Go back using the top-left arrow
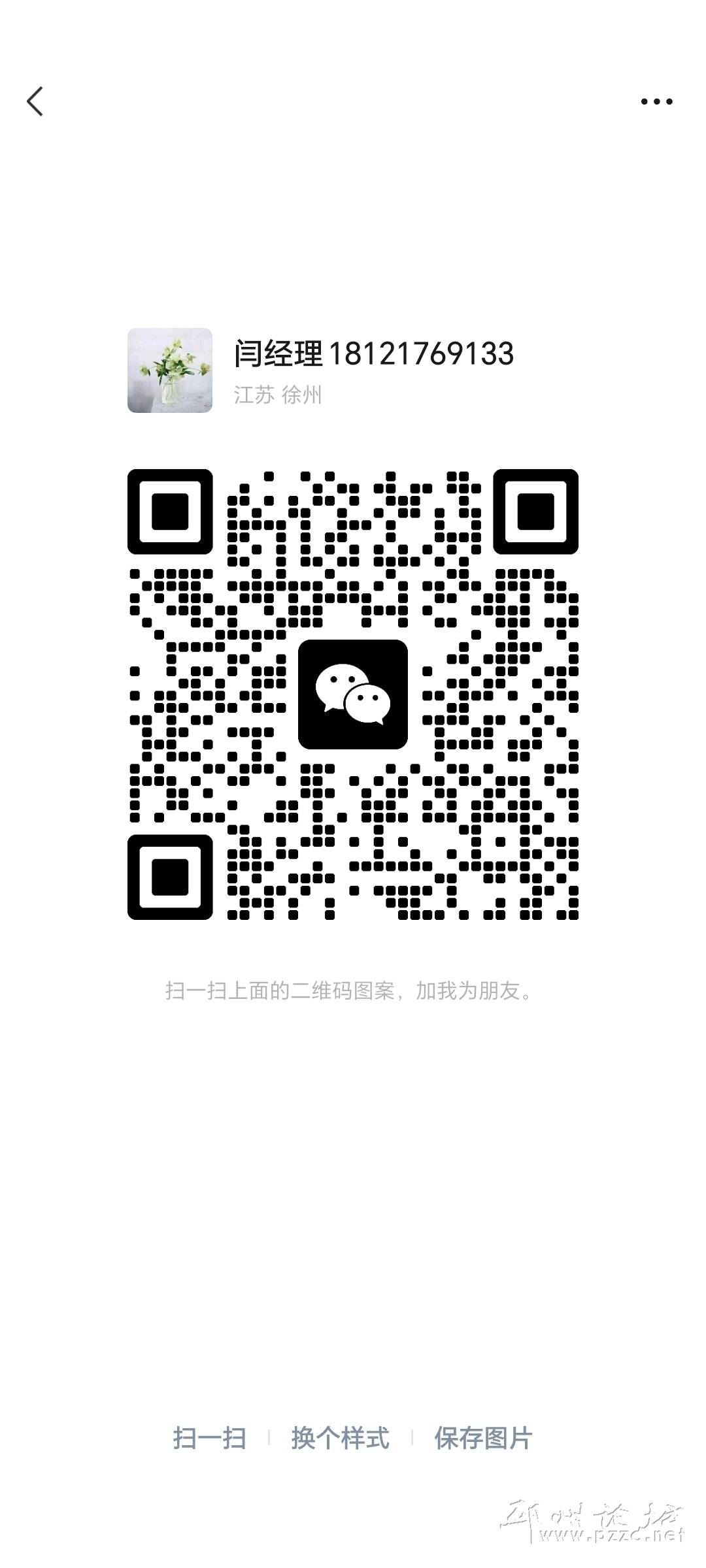 point(35,102)
